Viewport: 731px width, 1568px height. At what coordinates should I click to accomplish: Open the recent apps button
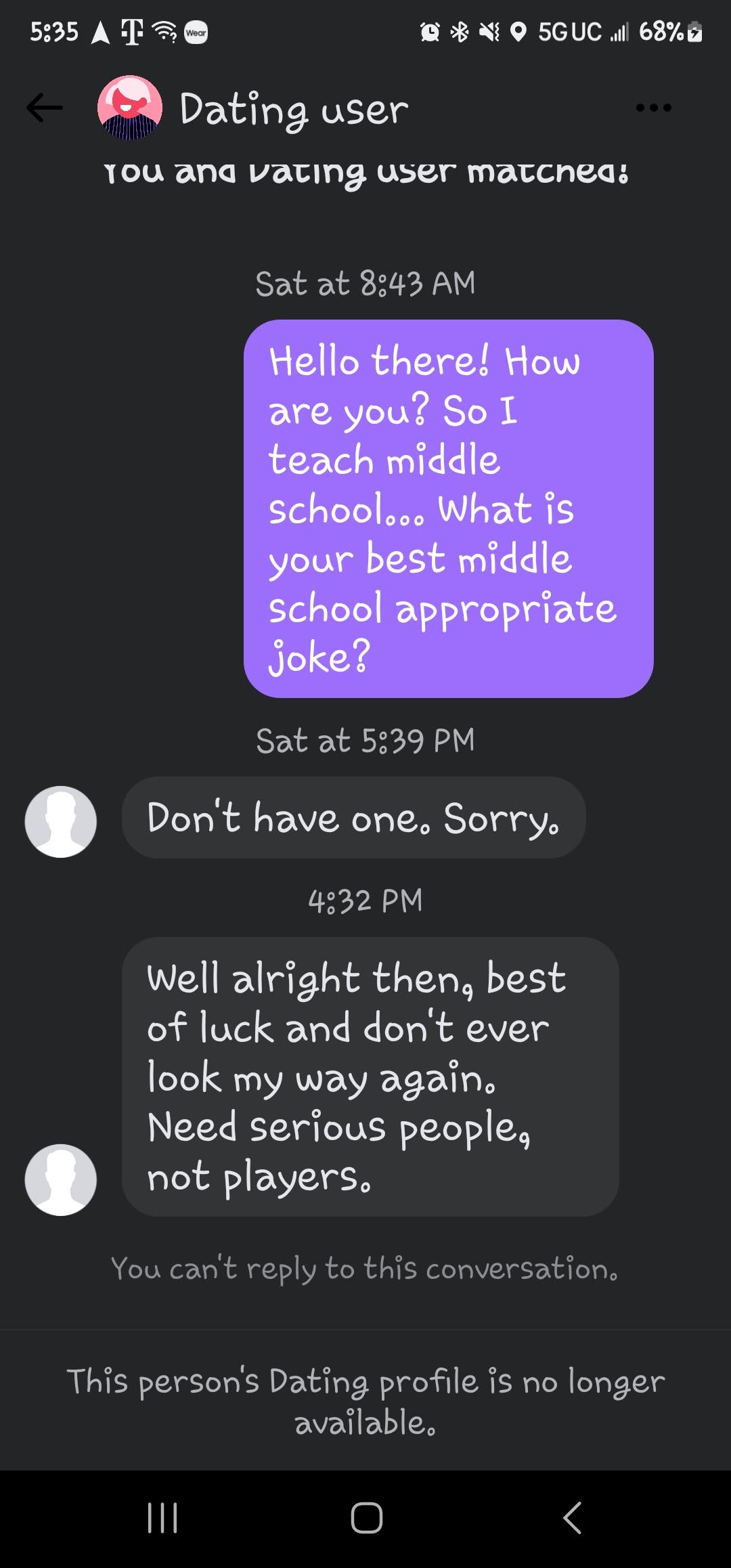pos(162,1517)
